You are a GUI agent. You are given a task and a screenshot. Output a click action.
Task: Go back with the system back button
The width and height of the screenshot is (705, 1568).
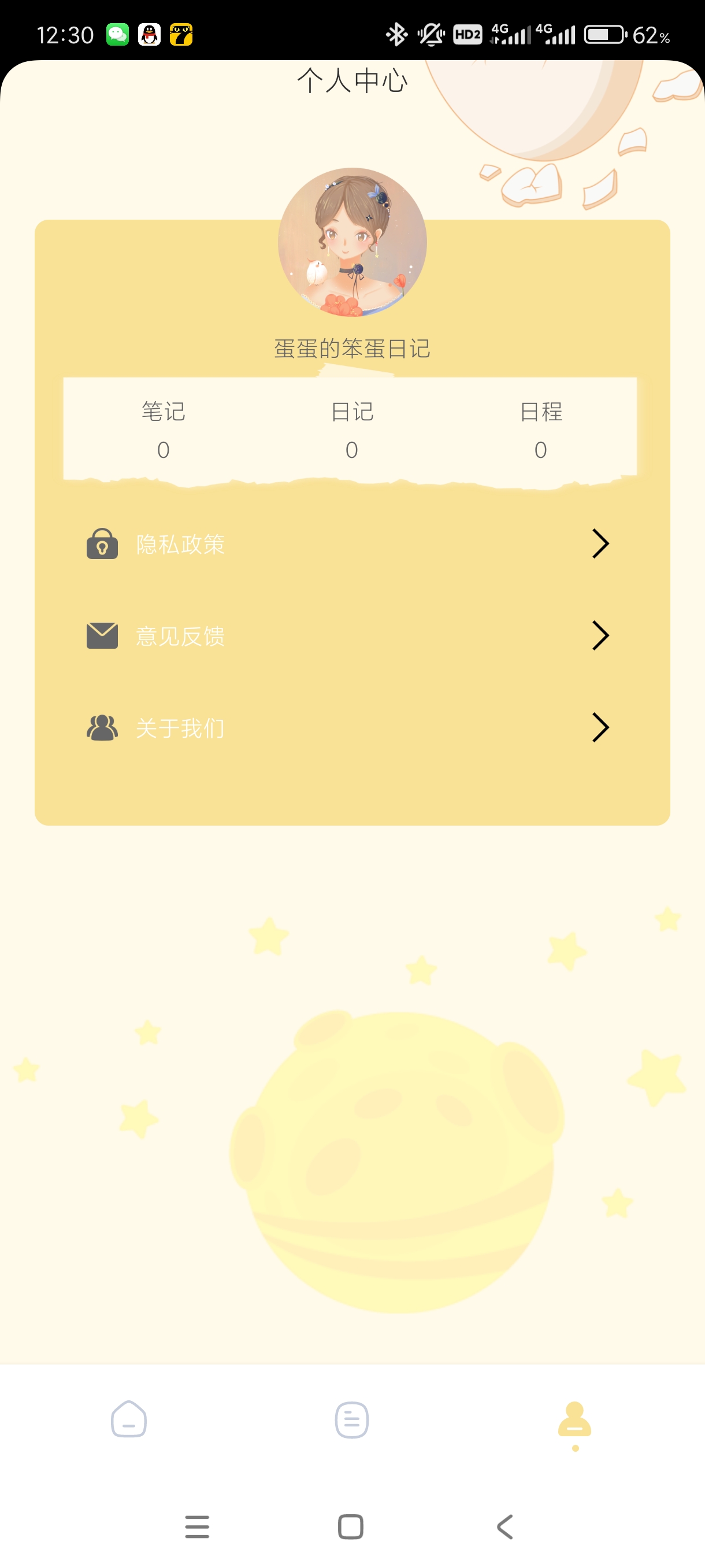505,1526
